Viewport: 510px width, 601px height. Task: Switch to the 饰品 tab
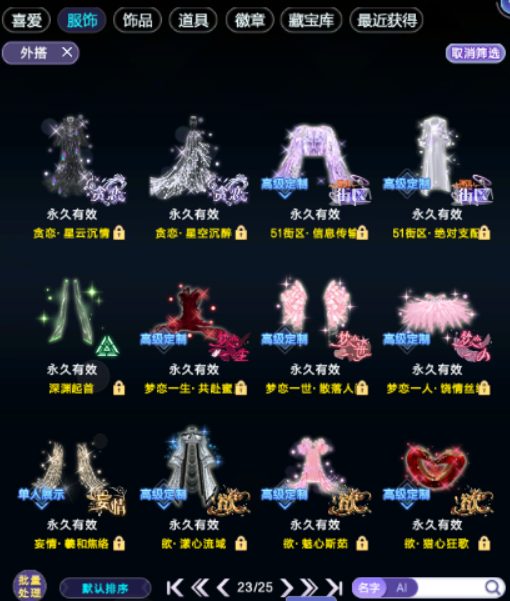click(137, 20)
